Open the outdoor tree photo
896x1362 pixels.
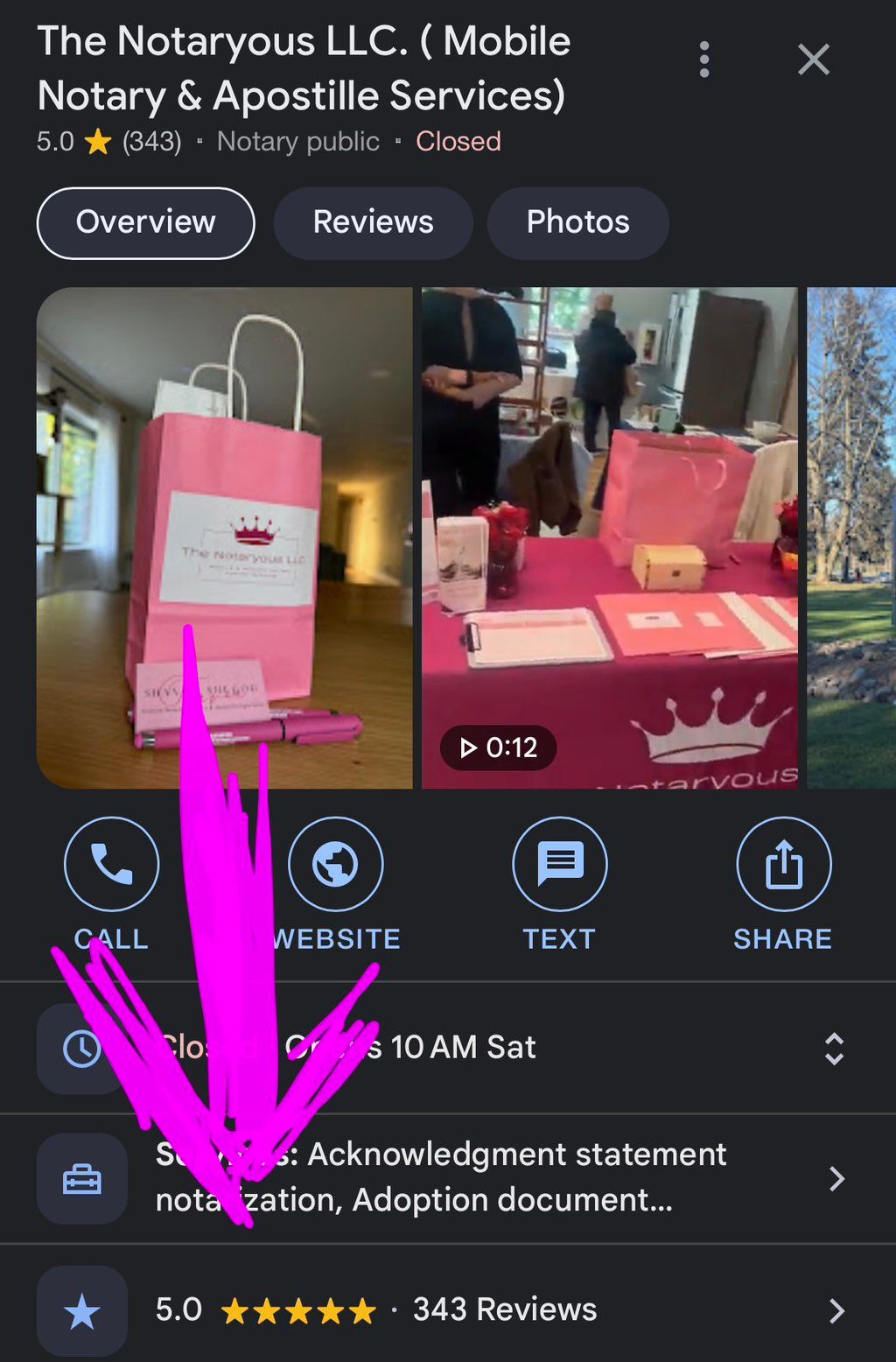[850, 537]
